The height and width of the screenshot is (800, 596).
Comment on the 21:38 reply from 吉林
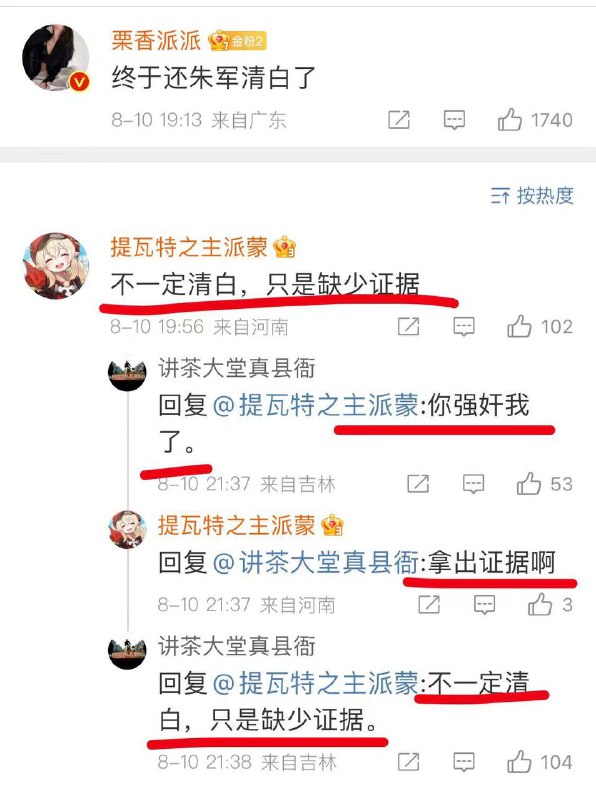(x=464, y=762)
